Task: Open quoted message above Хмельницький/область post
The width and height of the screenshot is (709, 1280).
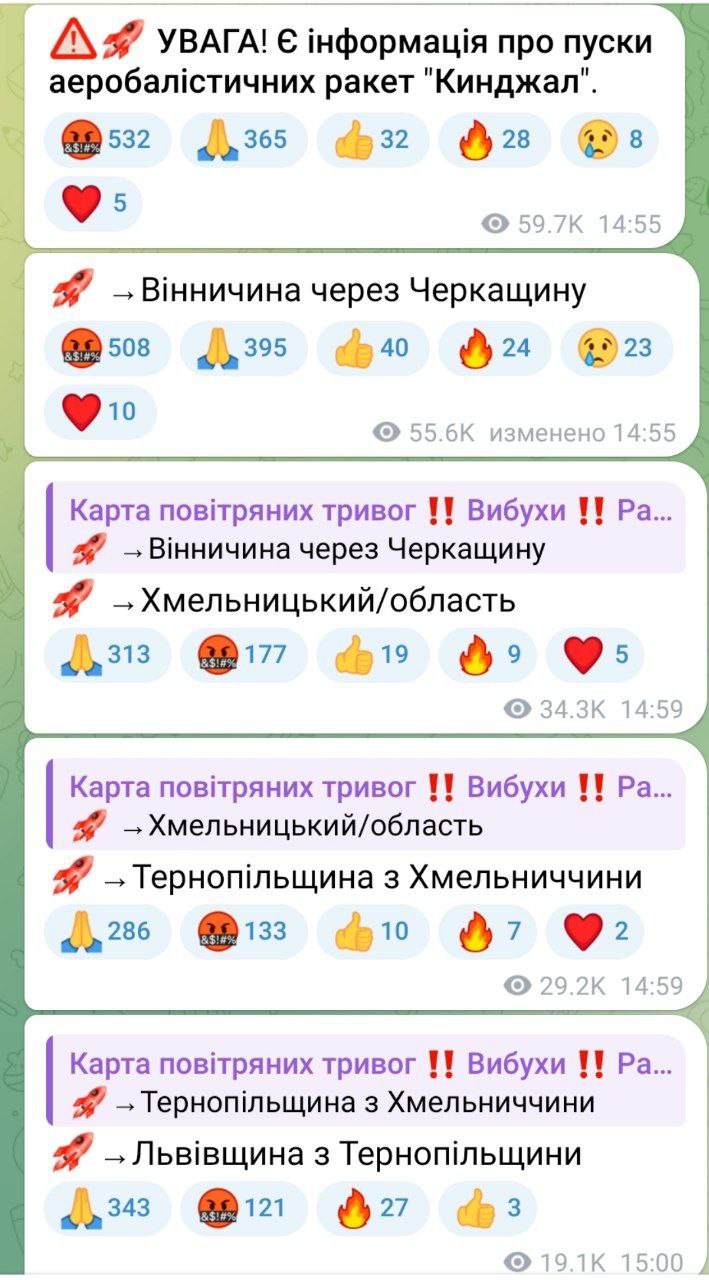Action: click(365, 528)
